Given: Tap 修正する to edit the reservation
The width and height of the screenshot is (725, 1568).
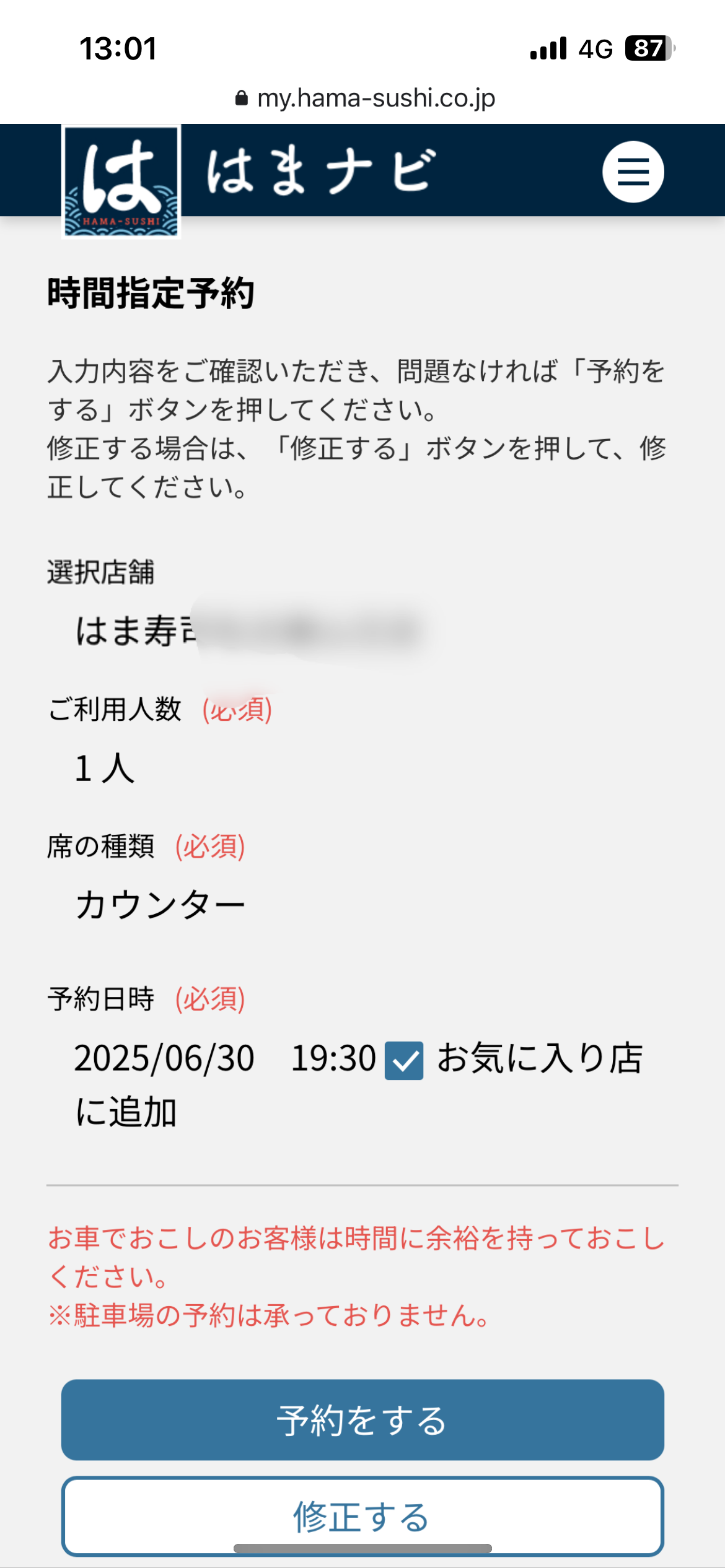Looking at the screenshot, I should pos(362,1516).
